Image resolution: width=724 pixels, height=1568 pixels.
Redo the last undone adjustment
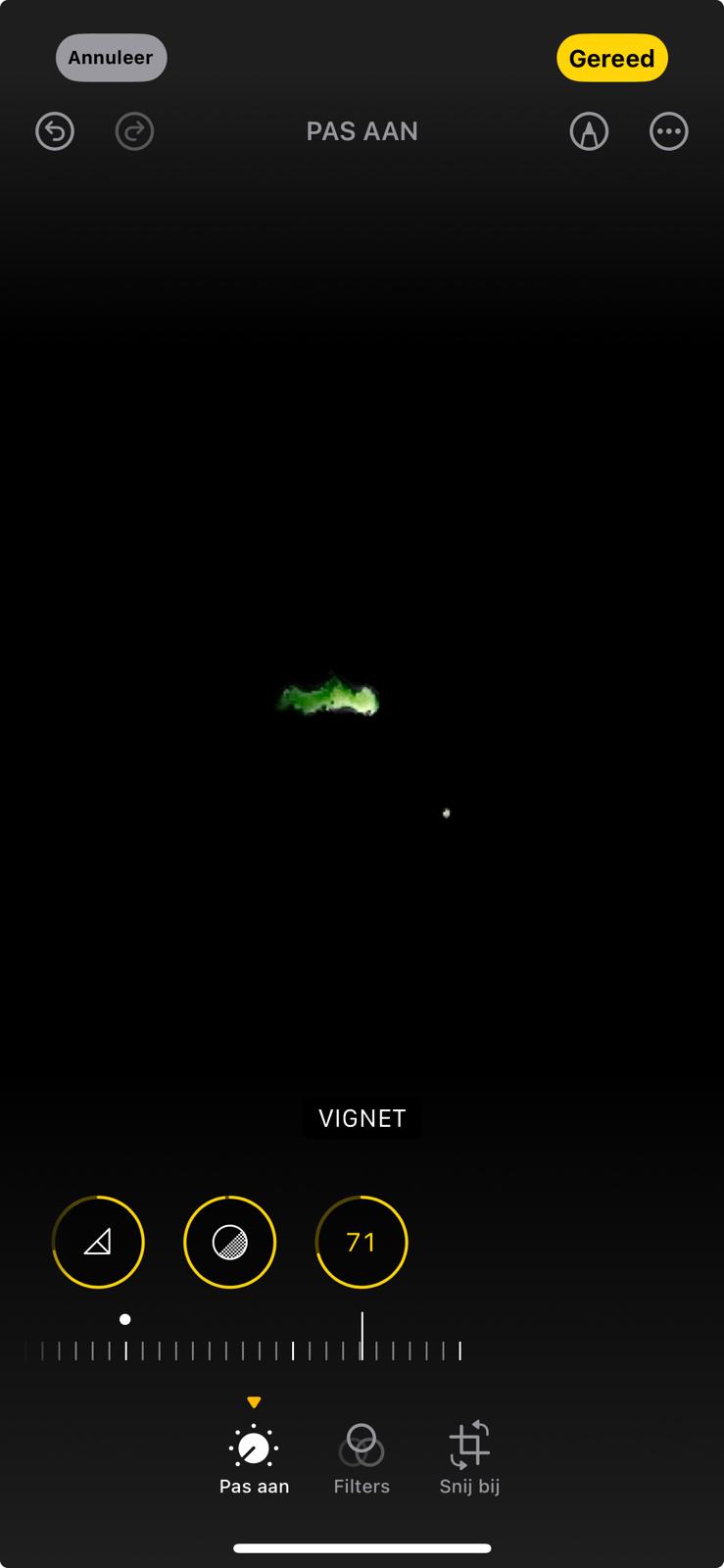tap(134, 131)
